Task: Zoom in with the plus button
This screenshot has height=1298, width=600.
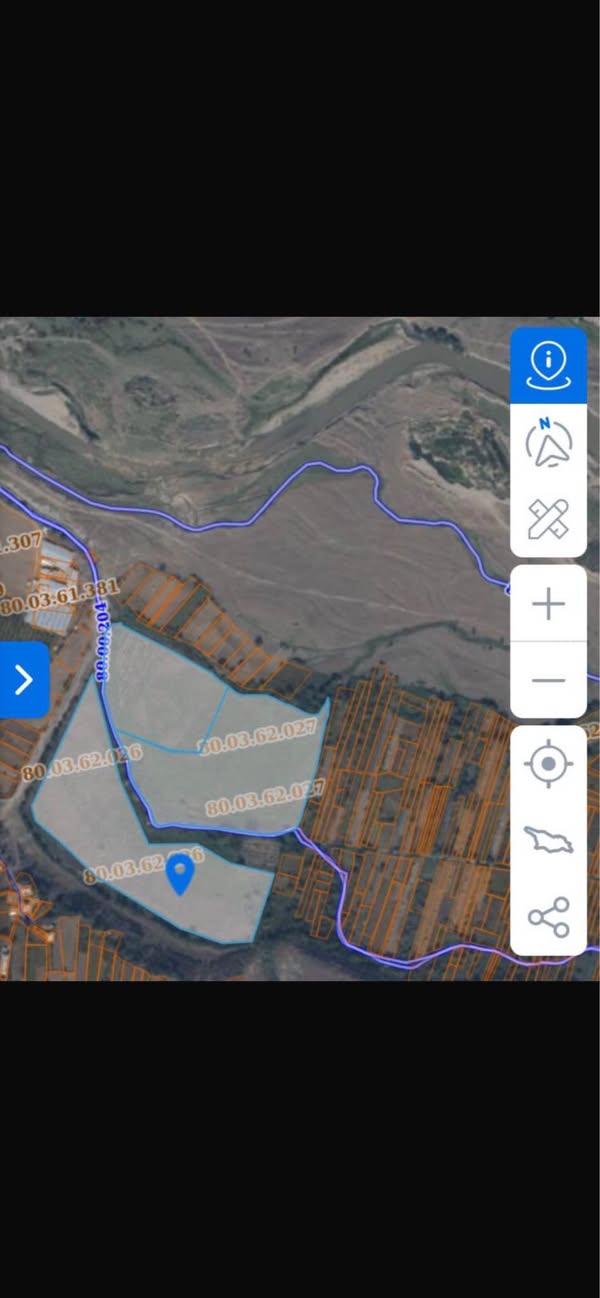Action: [x=548, y=603]
